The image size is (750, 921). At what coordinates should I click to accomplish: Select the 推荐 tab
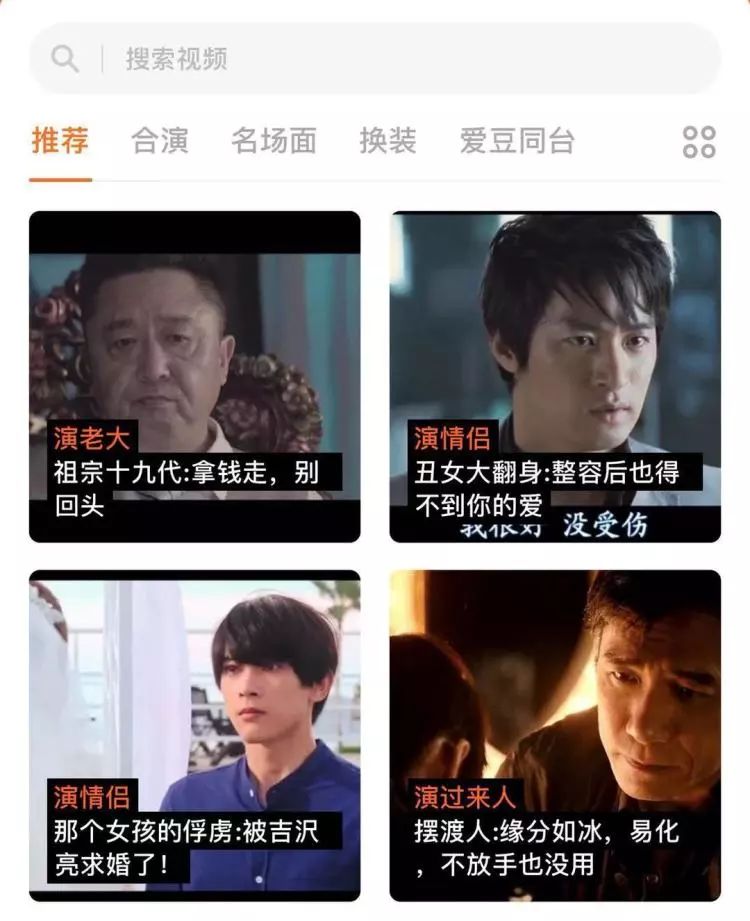(x=60, y=141)
